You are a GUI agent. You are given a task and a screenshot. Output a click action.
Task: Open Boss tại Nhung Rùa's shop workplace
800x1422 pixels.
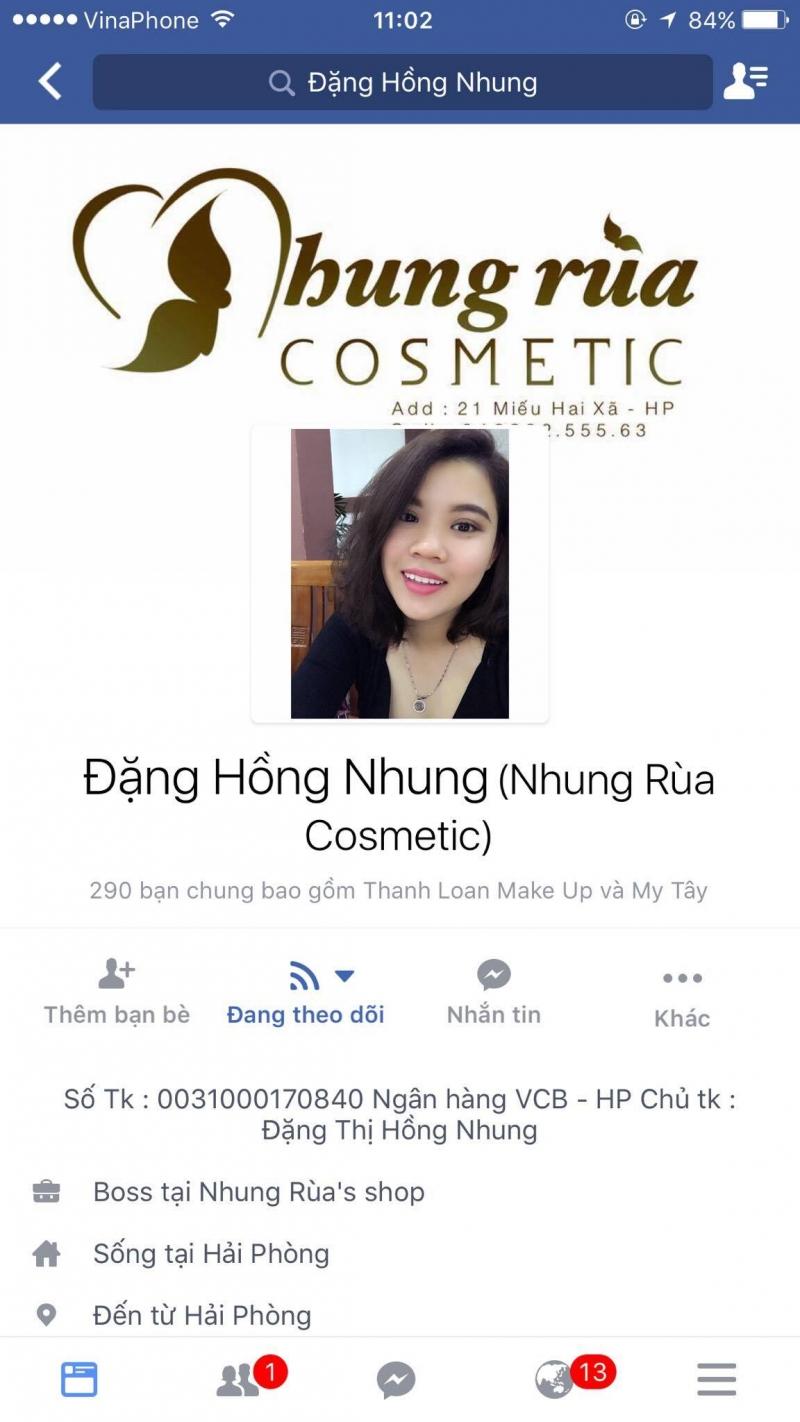coord(258,1192)
